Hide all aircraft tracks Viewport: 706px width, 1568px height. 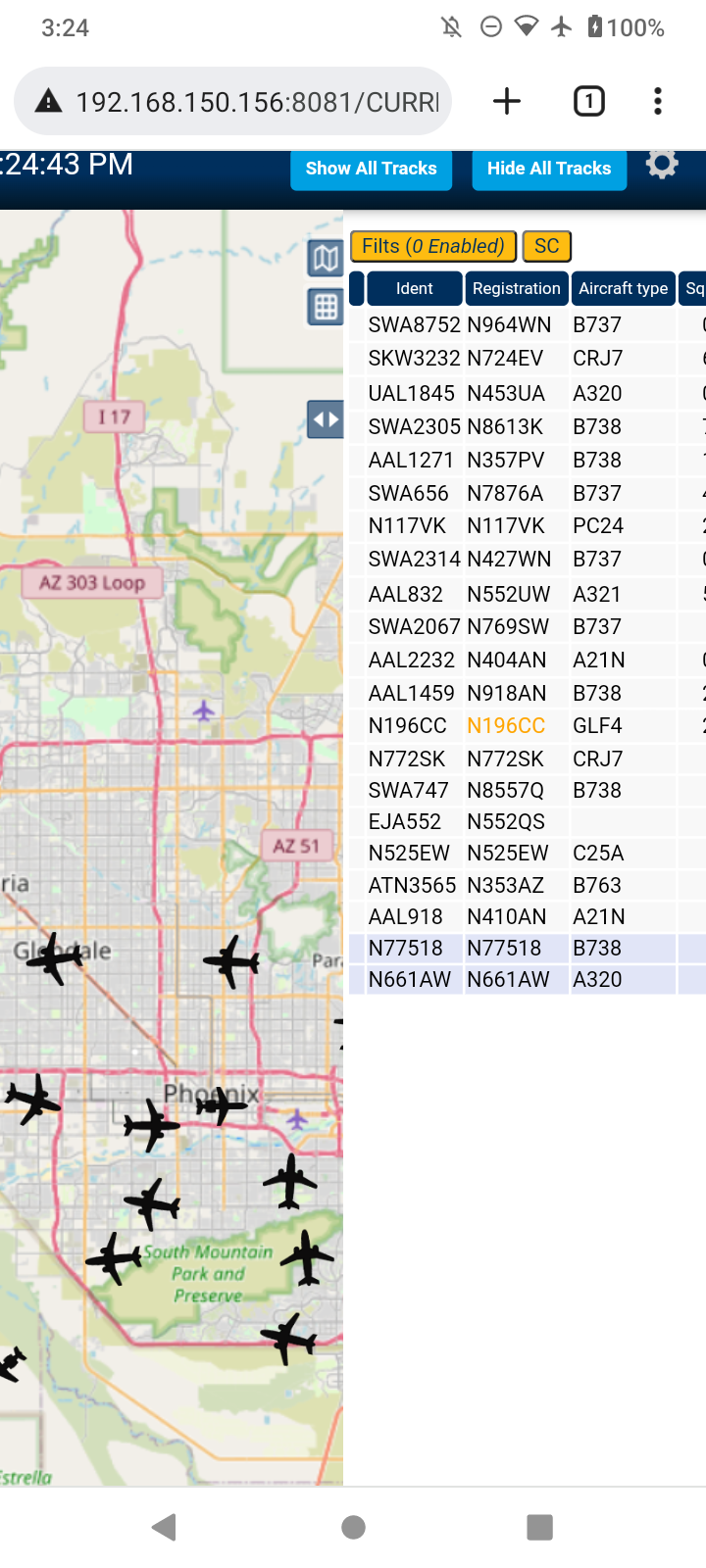coord(549,169)
